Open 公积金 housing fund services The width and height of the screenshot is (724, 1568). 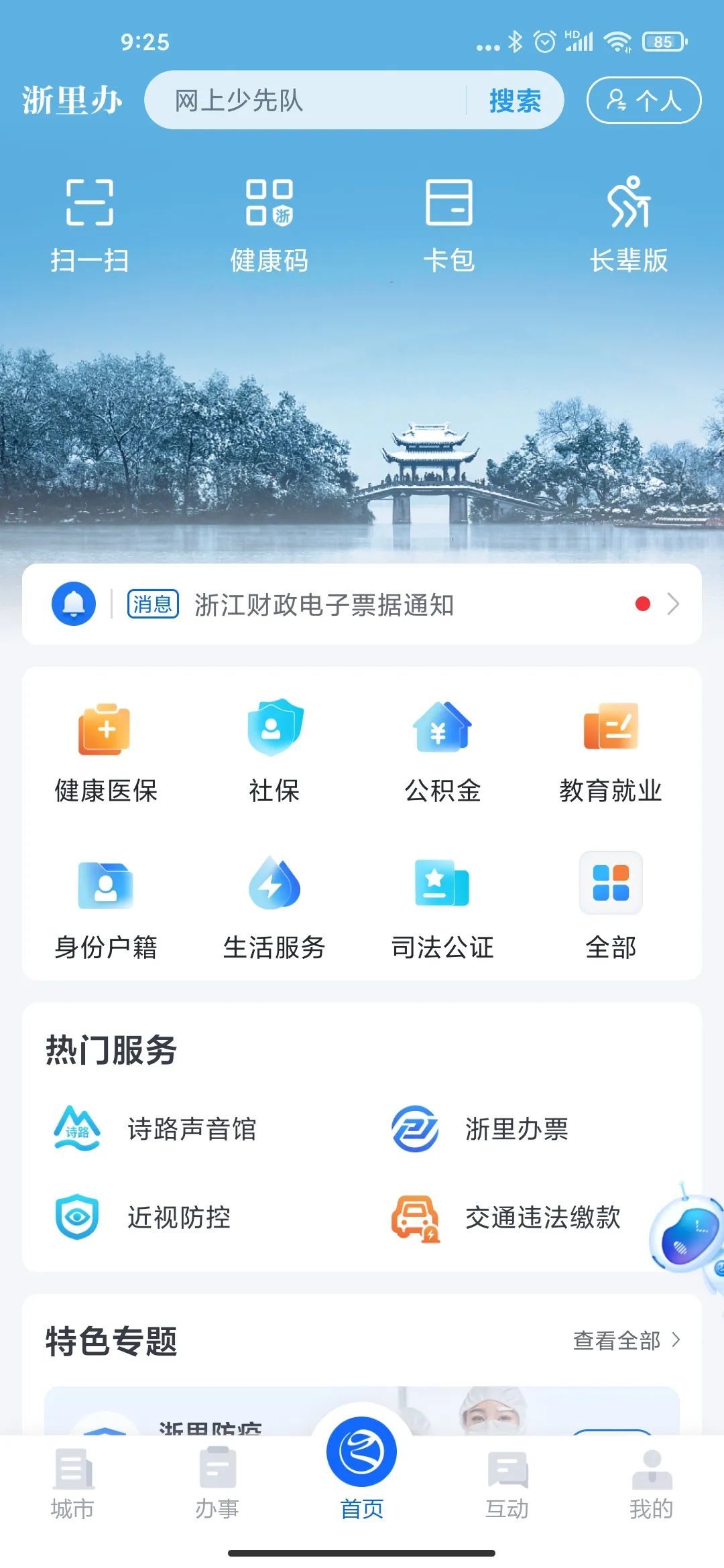tap(442, 750)
